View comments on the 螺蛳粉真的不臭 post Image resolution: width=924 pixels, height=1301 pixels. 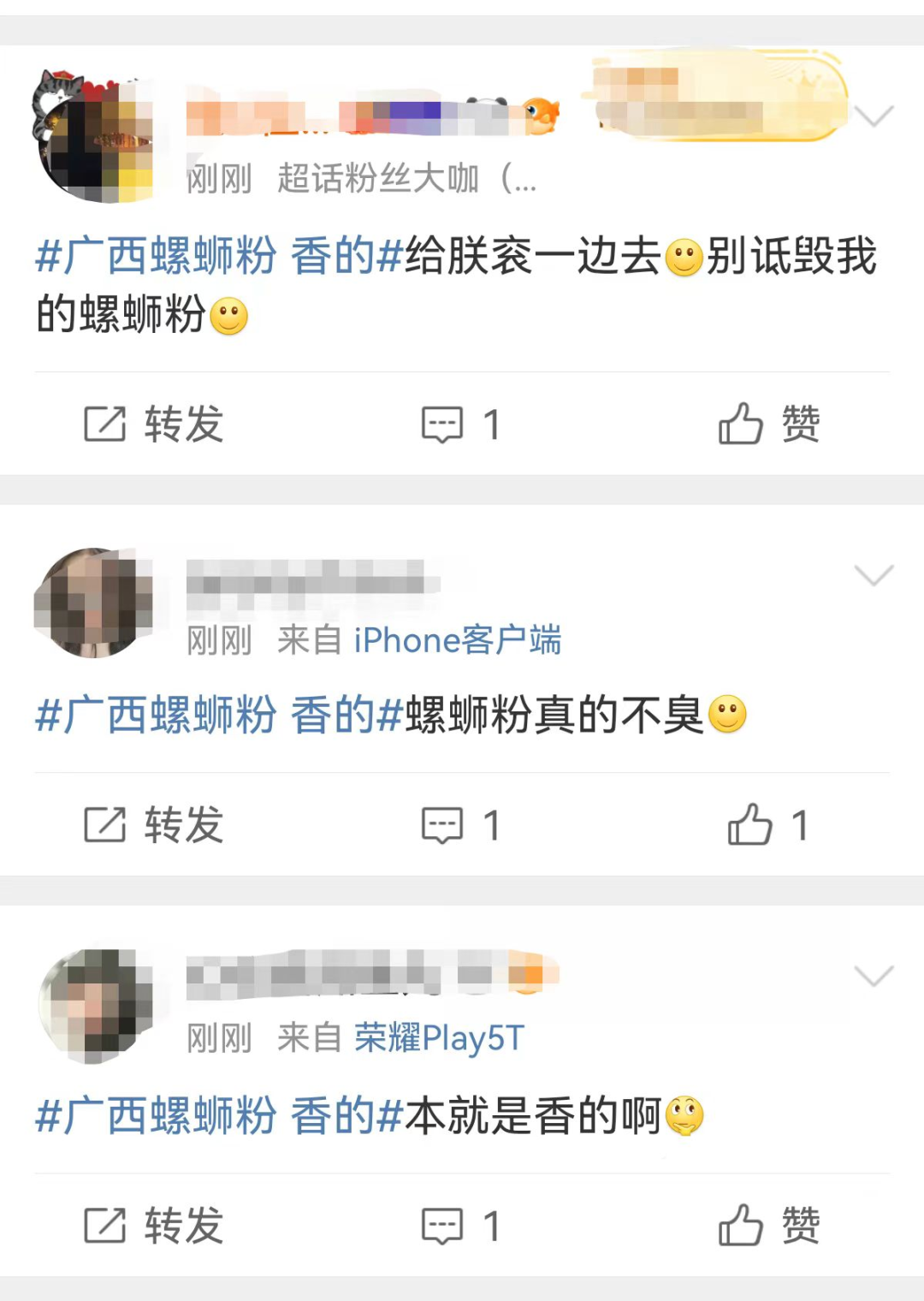pos(460,825)
